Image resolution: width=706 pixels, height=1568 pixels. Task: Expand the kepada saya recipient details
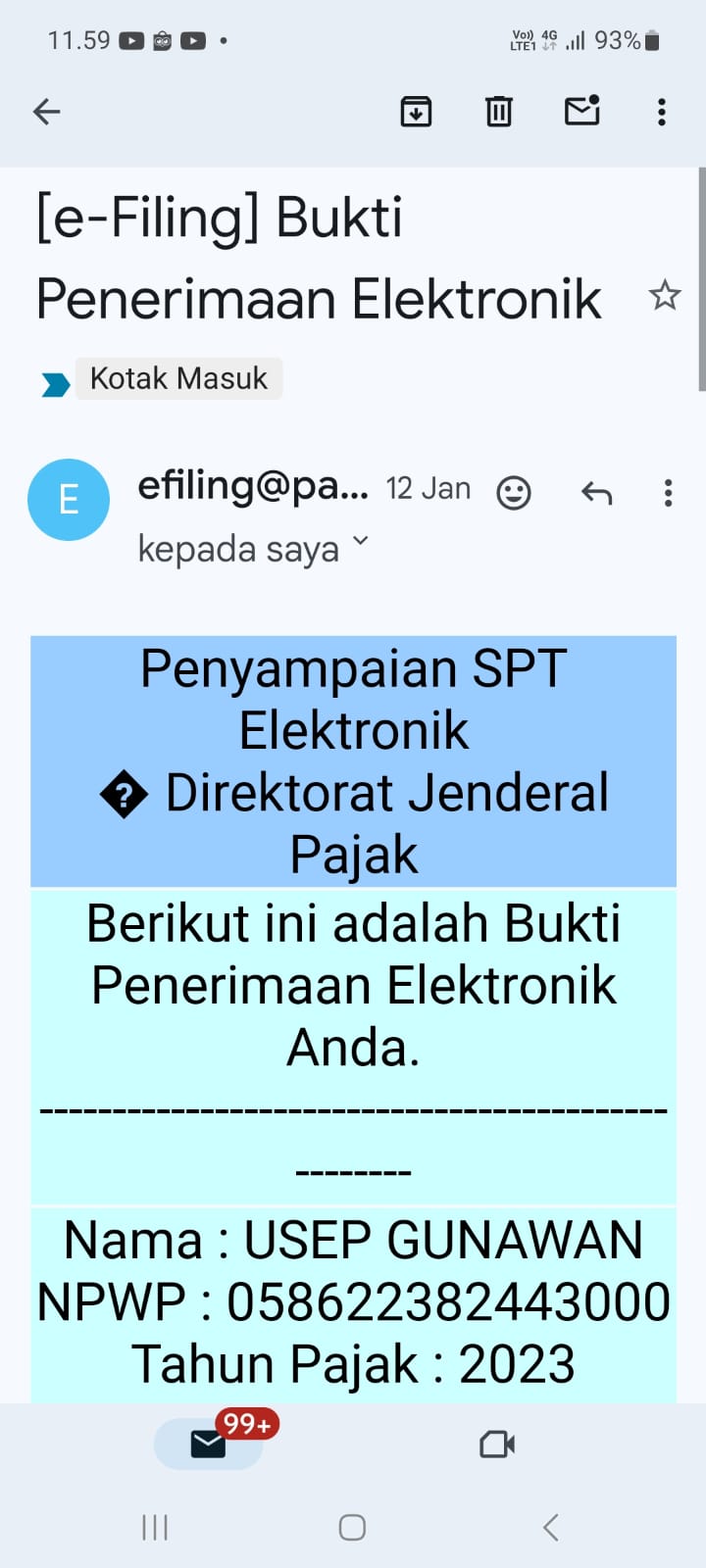pos(360,541)
